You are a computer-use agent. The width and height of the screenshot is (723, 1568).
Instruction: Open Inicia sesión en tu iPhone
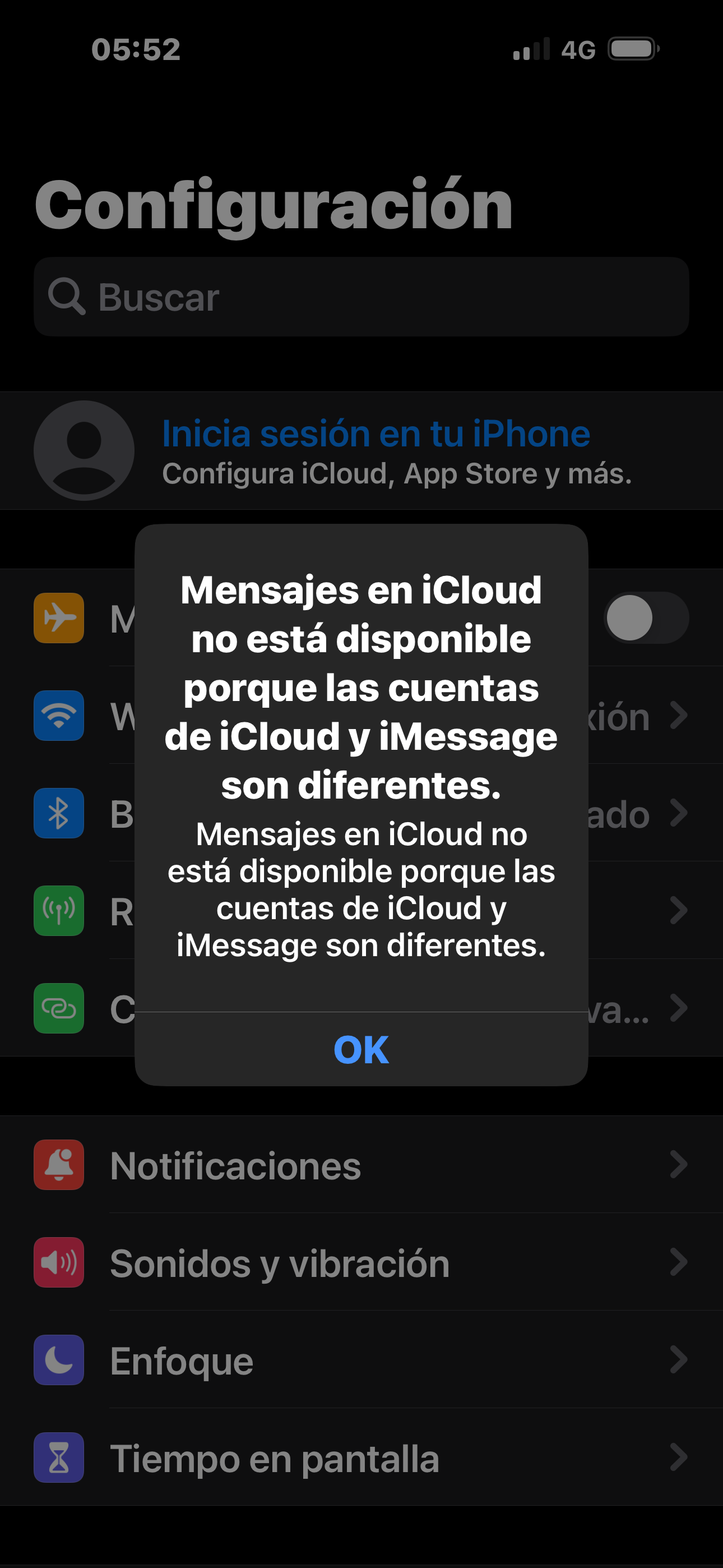[375, 450]
